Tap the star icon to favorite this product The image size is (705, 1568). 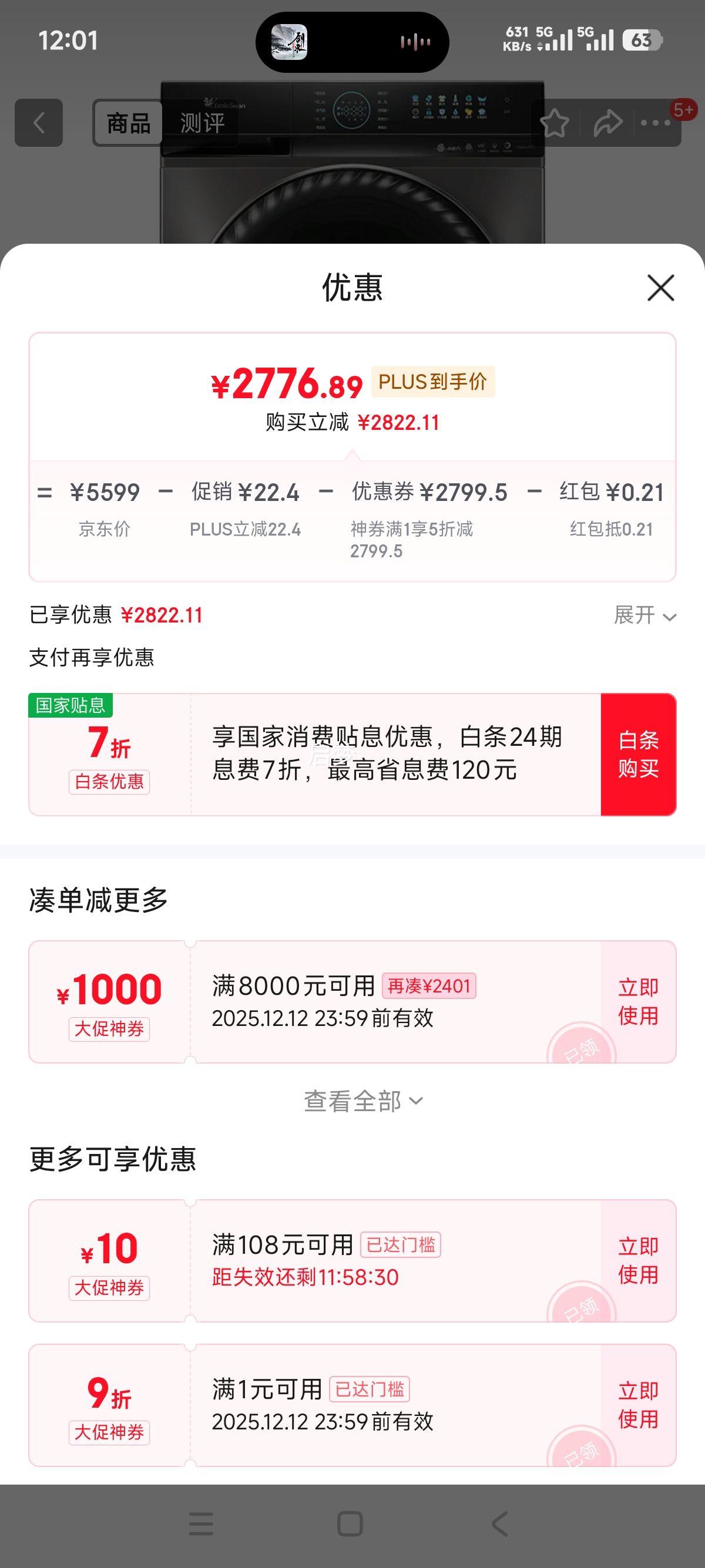tap(555, 123)
